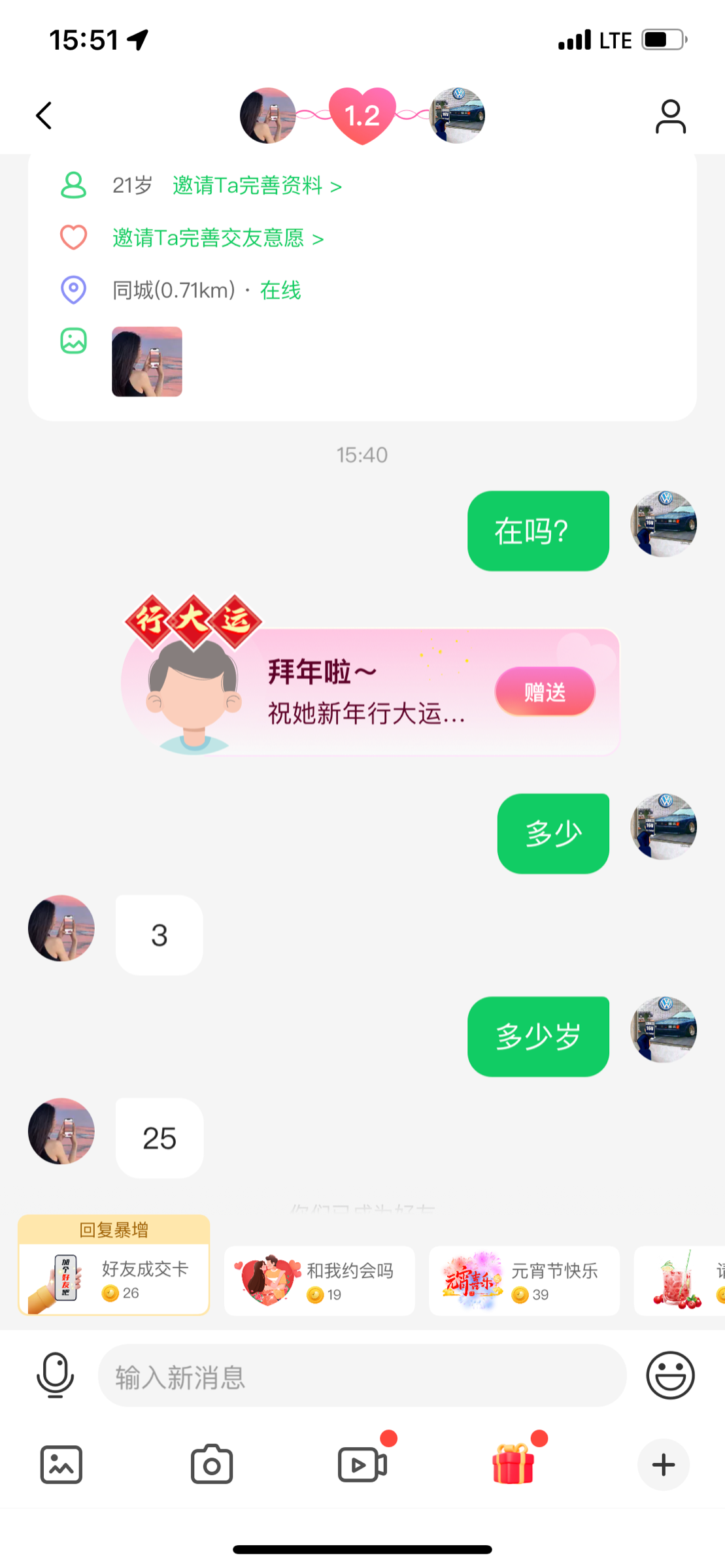Image resolution: width=725 pixels, height=1568 pixels.
Task: Tap 邀请Ta完善资料 link
Action: 257,186
